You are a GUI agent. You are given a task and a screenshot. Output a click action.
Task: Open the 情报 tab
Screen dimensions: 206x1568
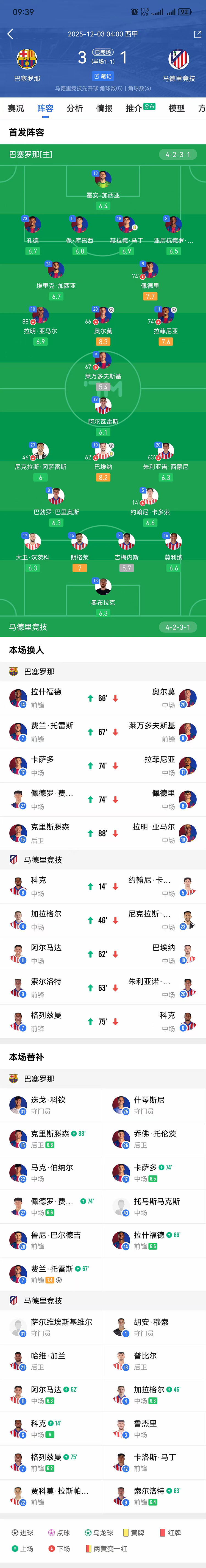[x=104, y=108]
